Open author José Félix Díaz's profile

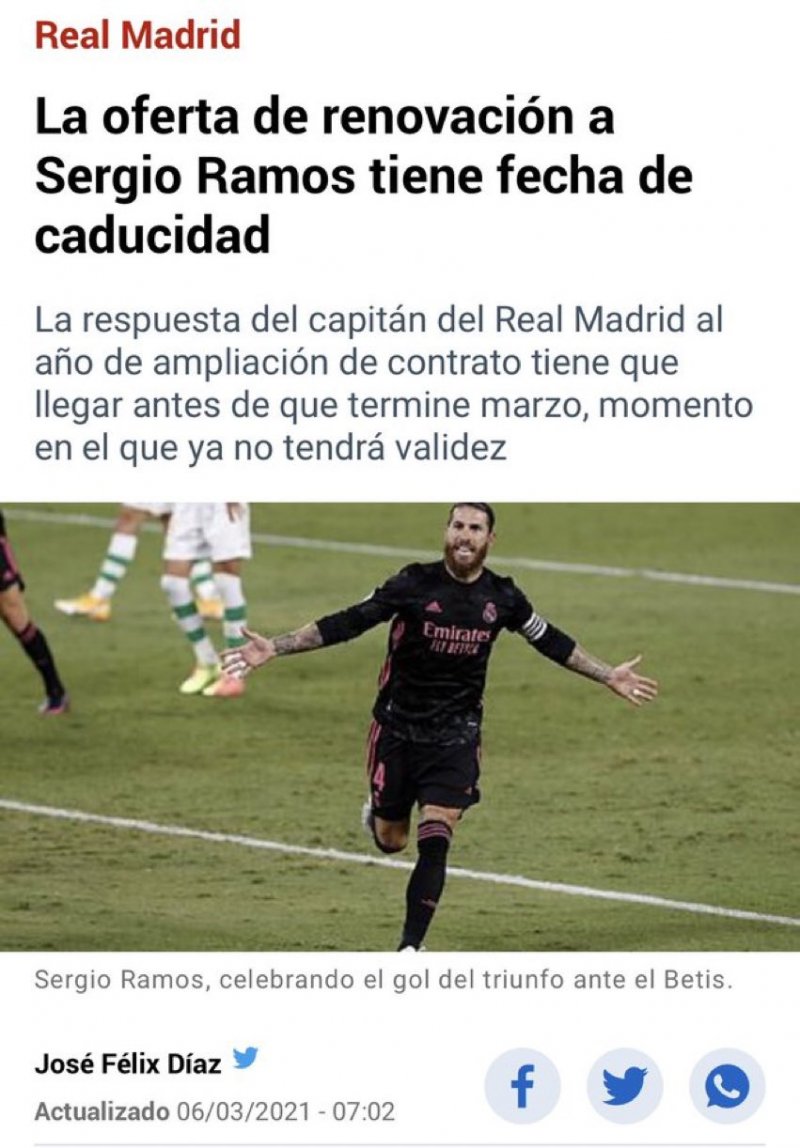[128, 1064]
